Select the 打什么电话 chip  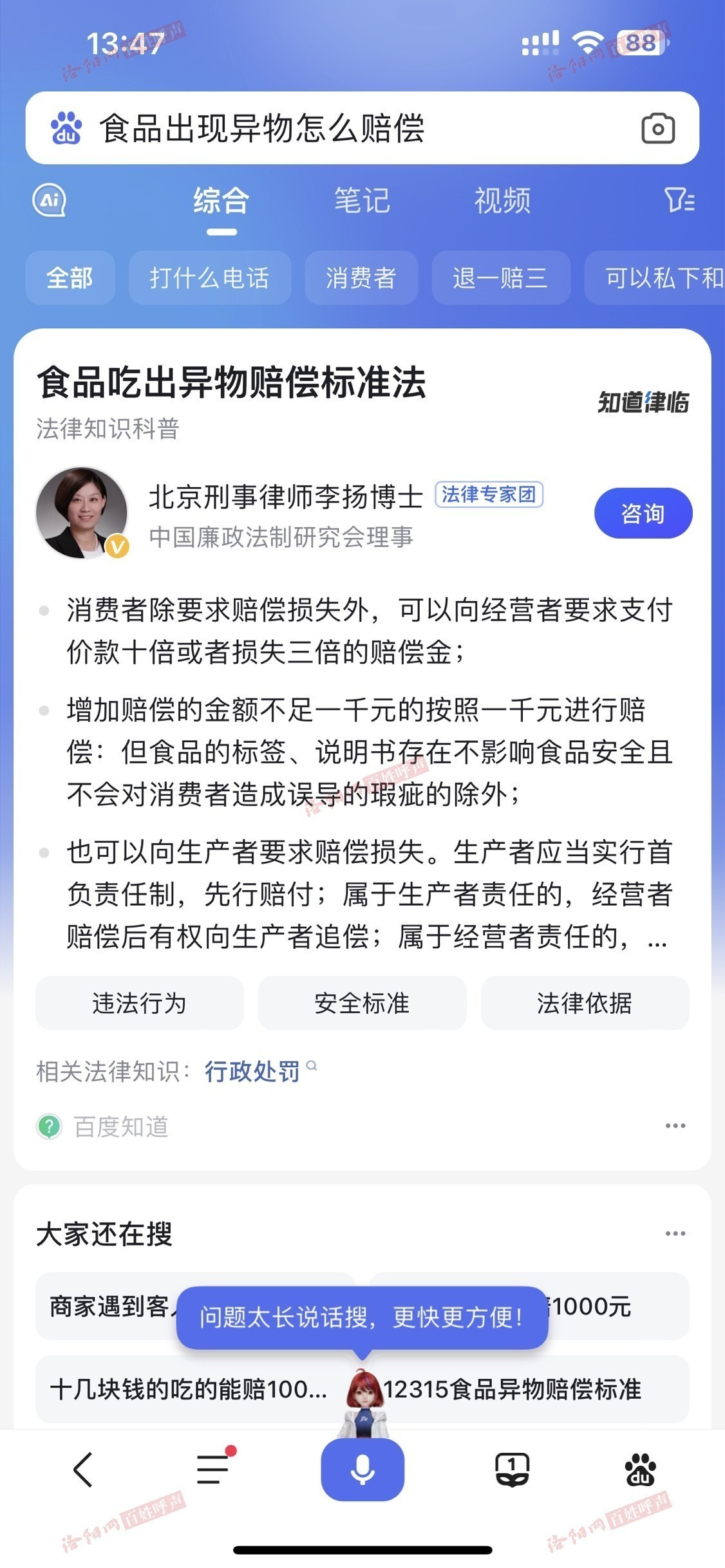click(x=209, y=278)
